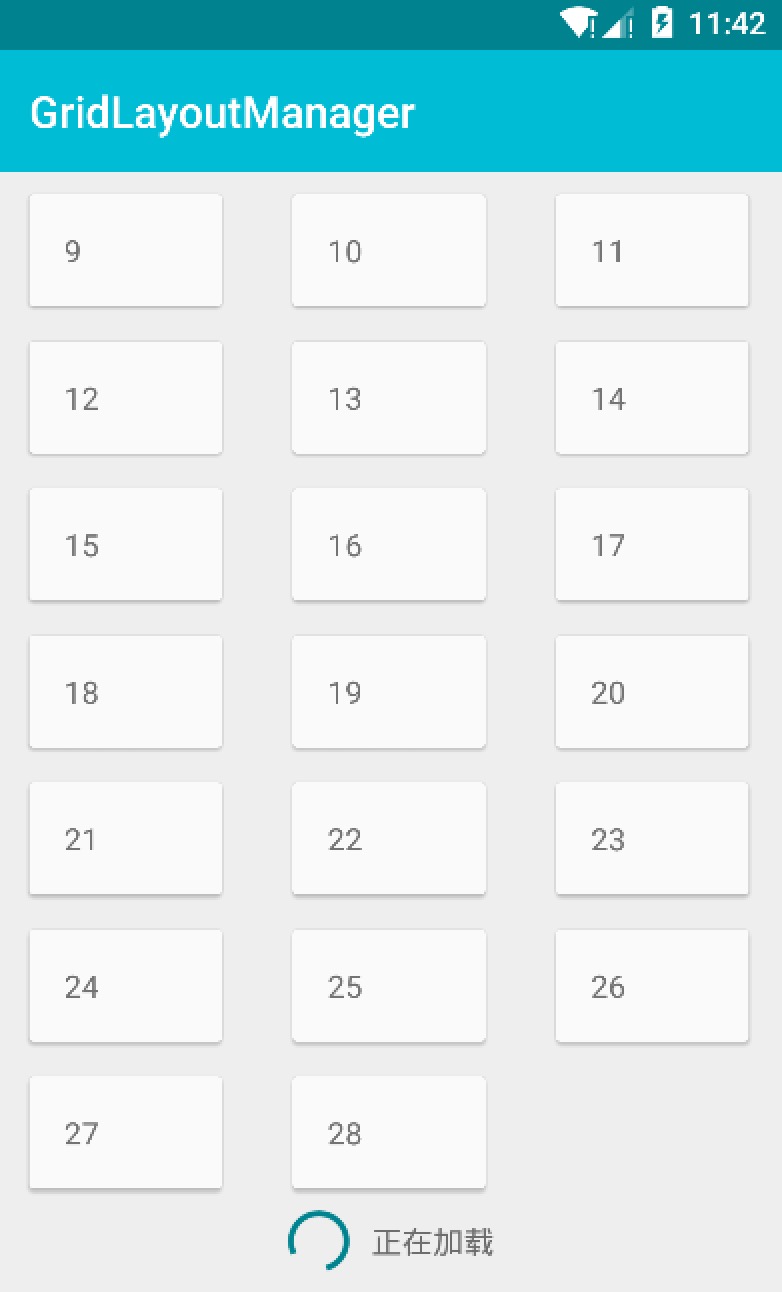The height and width of the screenshot is (1292, 782).
Task: Tap grid card 24
Action: [x=125, y=986]
